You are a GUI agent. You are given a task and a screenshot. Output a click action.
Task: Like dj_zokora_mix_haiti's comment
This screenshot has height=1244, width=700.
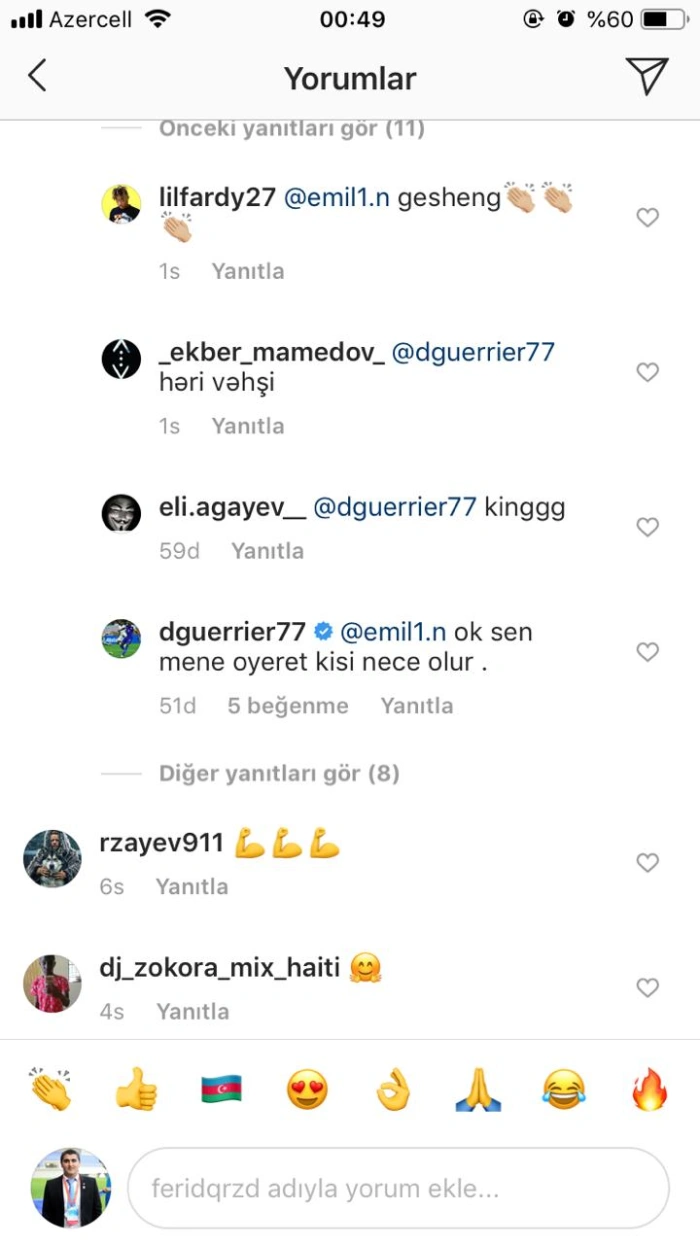648,987
